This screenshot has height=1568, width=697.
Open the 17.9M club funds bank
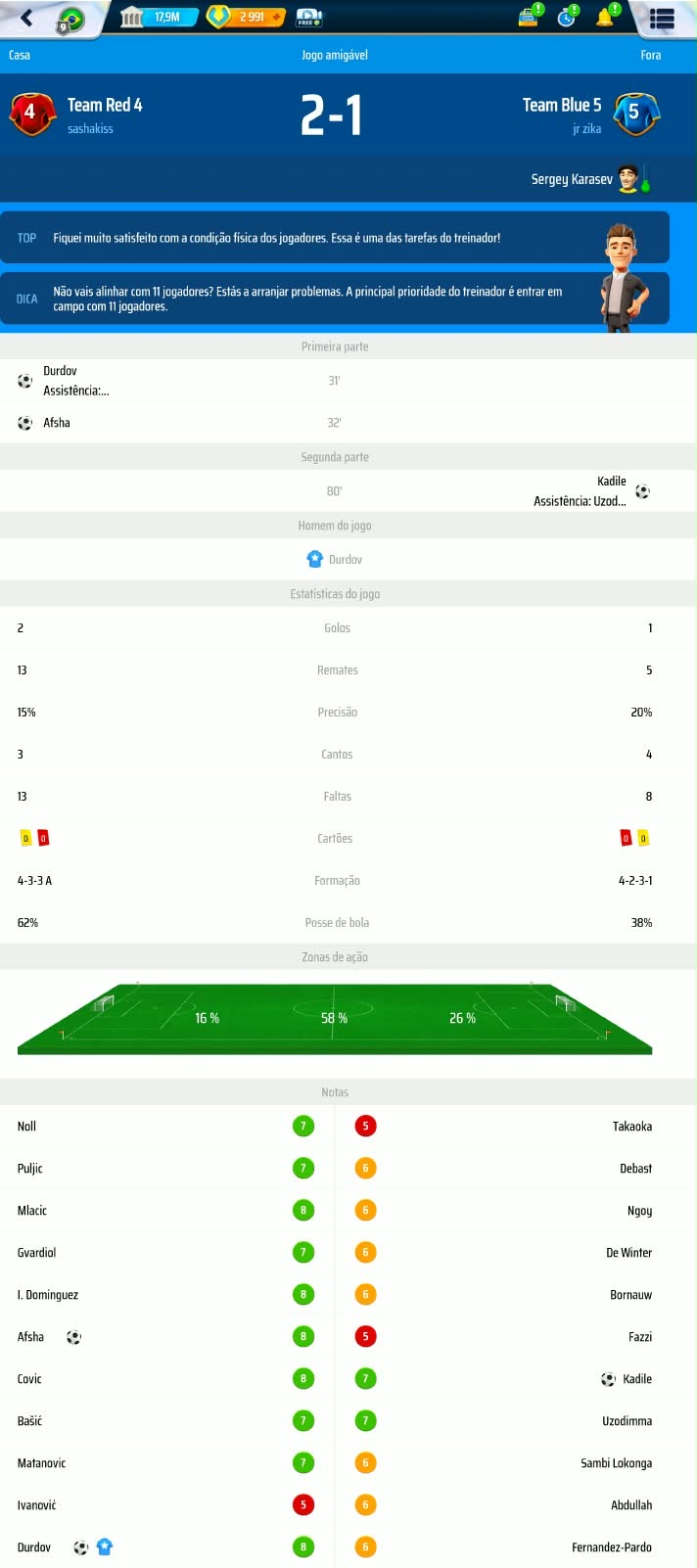tap(159, 17)
